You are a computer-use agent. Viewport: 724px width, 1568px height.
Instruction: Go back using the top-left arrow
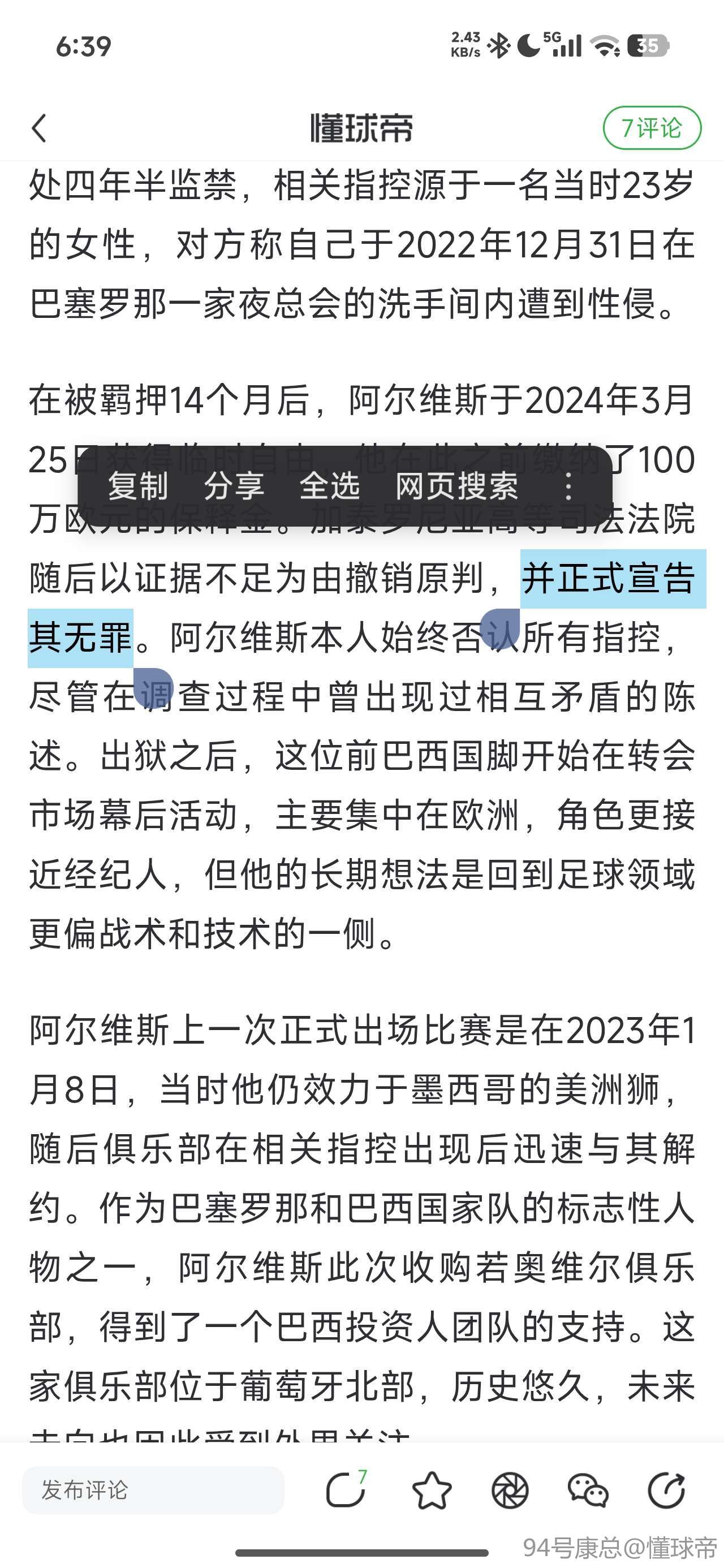40,128
